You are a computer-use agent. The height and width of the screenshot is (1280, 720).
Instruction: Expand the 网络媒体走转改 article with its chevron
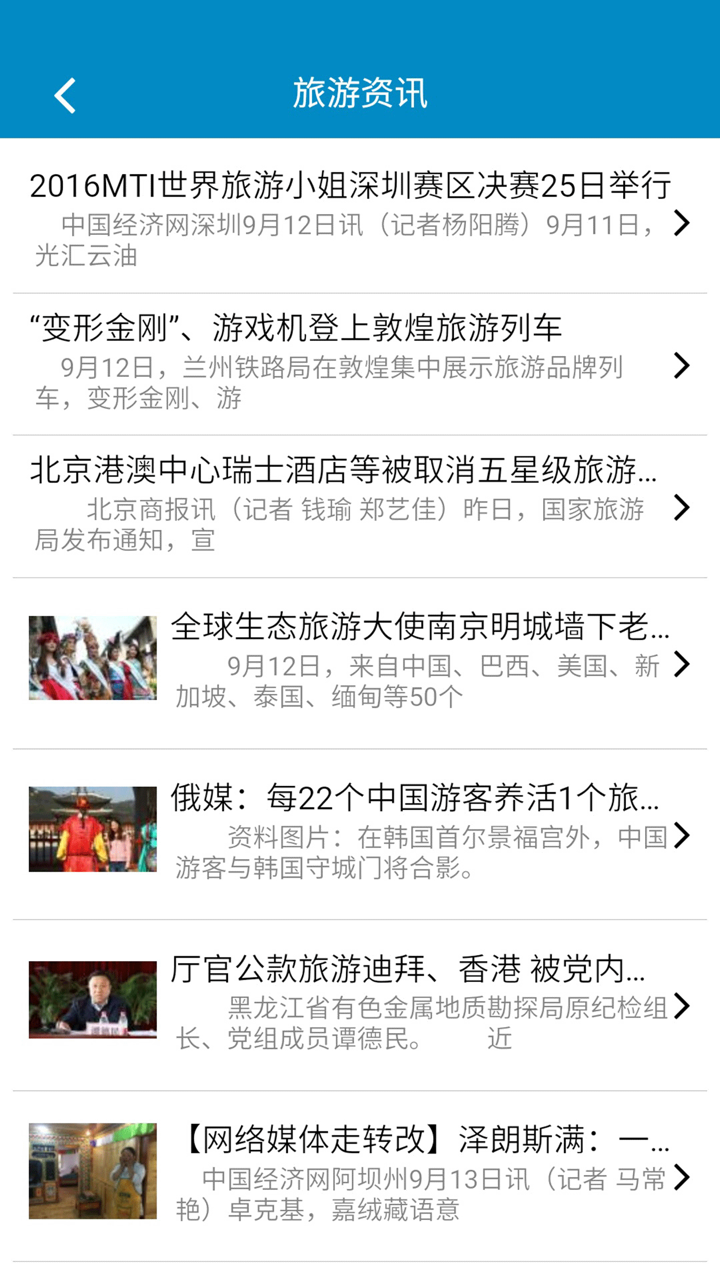click(x=684, y=1178)
